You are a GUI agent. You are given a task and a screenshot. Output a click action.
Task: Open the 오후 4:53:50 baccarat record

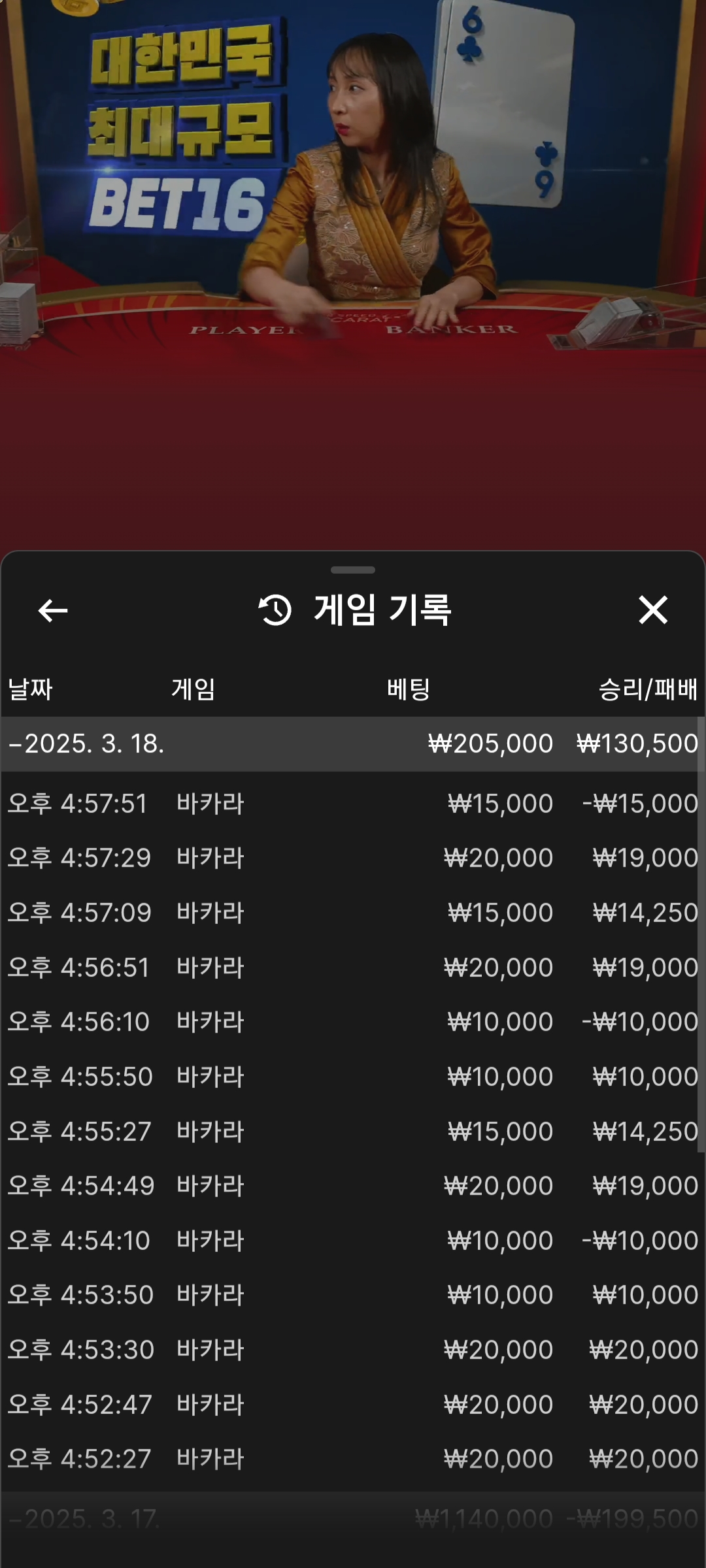point(353,1295)
